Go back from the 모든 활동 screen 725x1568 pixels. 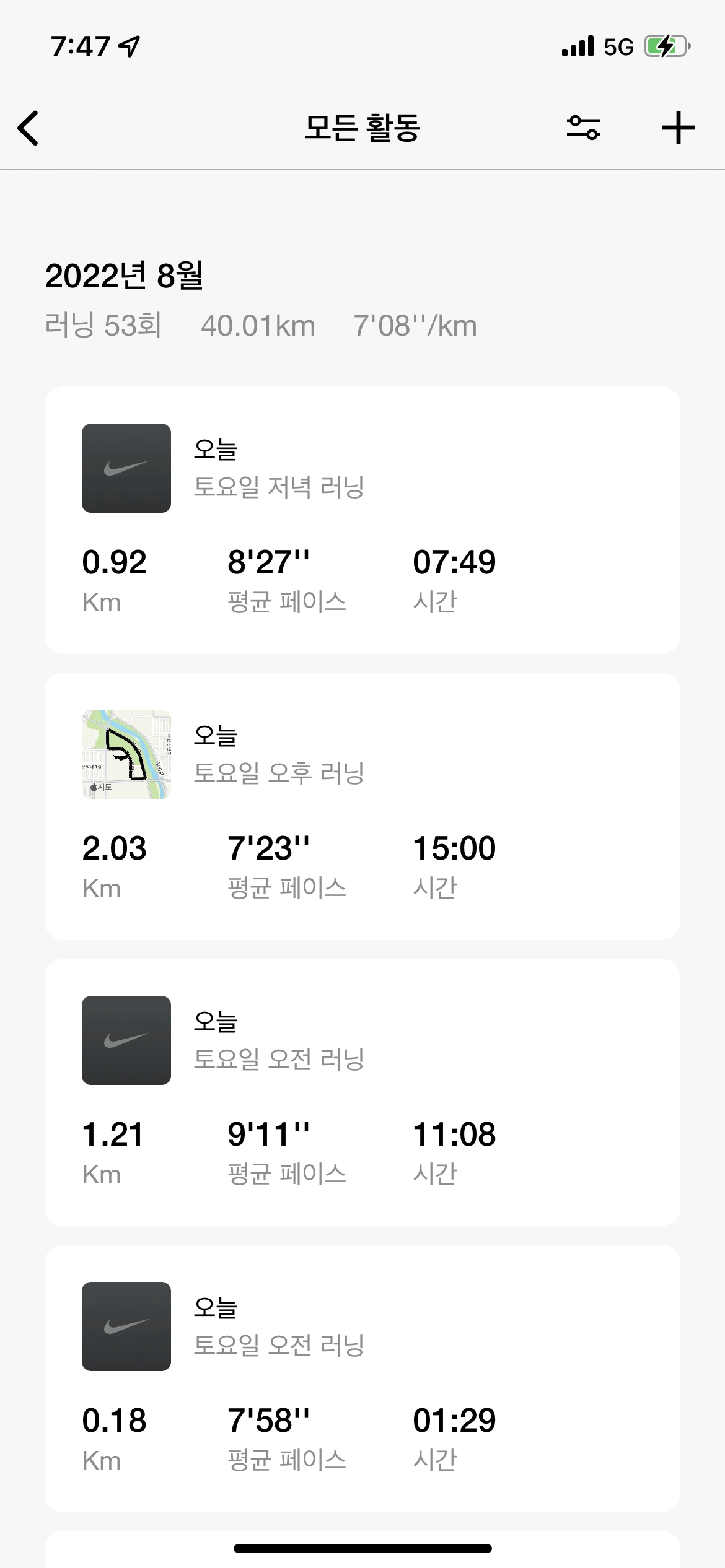coord(29,128)
